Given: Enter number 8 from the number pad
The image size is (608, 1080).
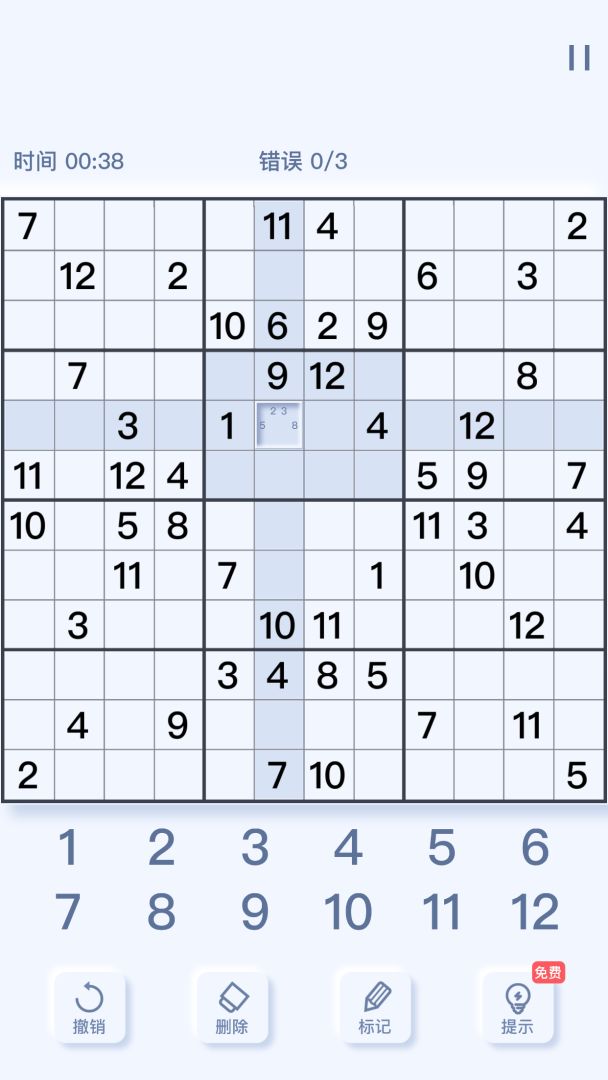Looking at the screenshot, I should coord(161,912).
